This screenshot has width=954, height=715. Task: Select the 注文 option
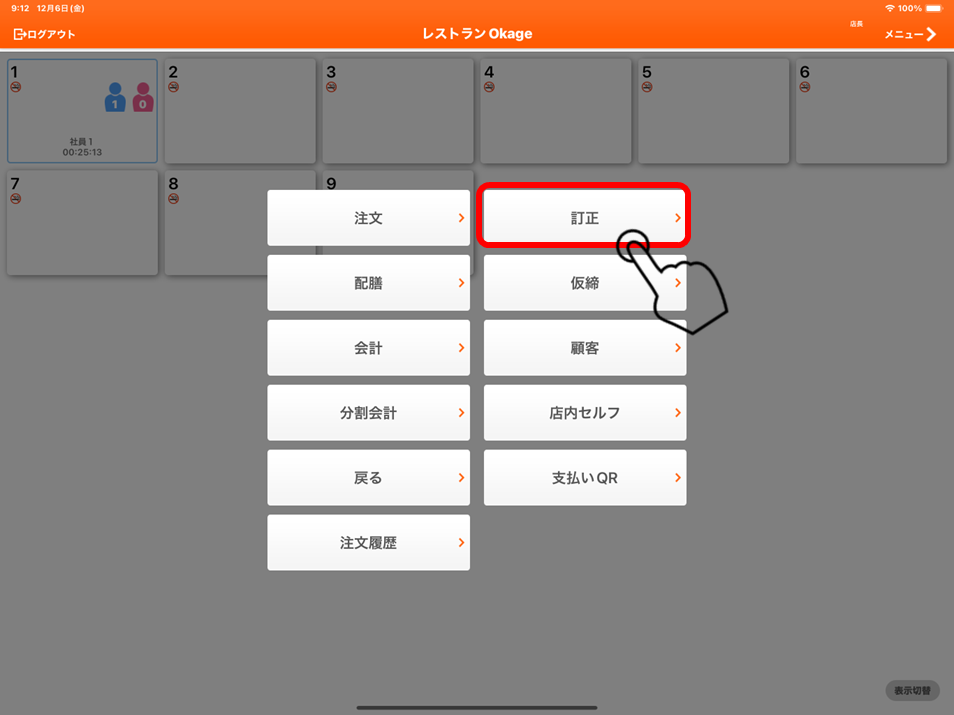tap(368, 218)
